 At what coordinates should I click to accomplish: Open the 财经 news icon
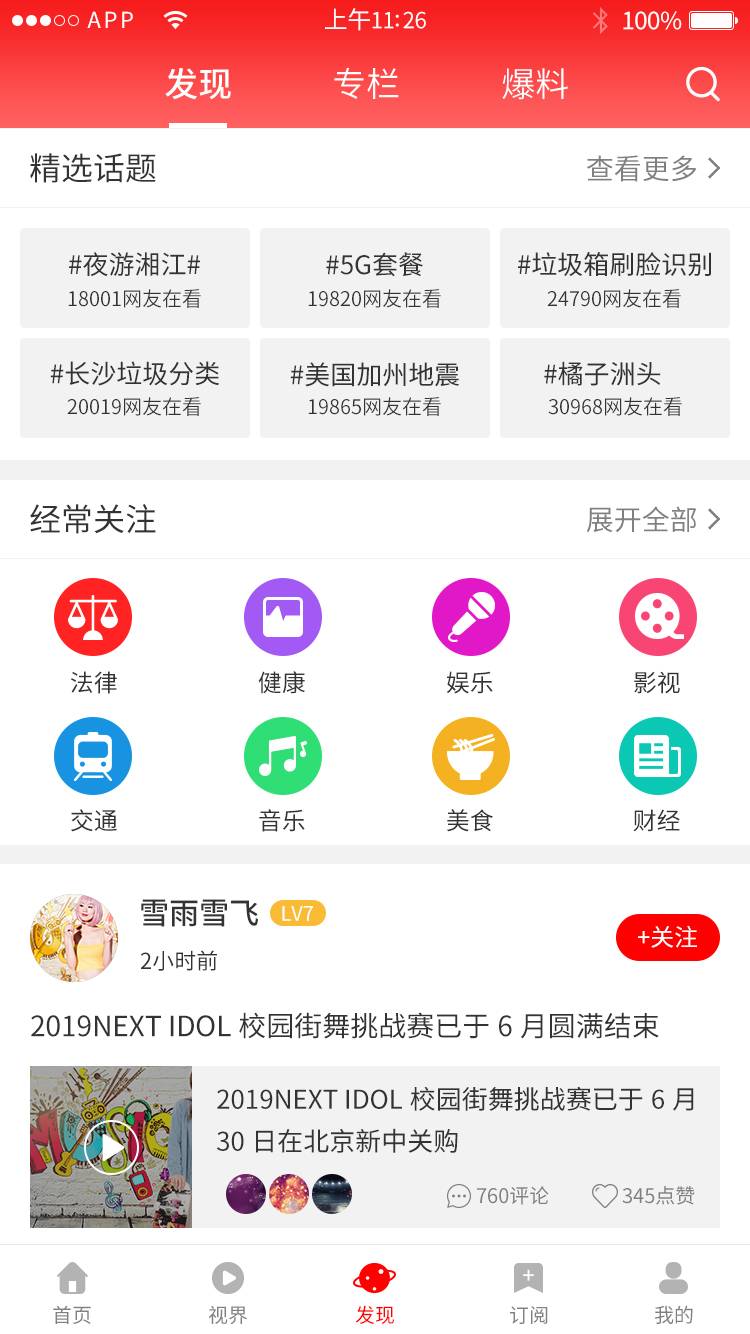tap(657, 756)
